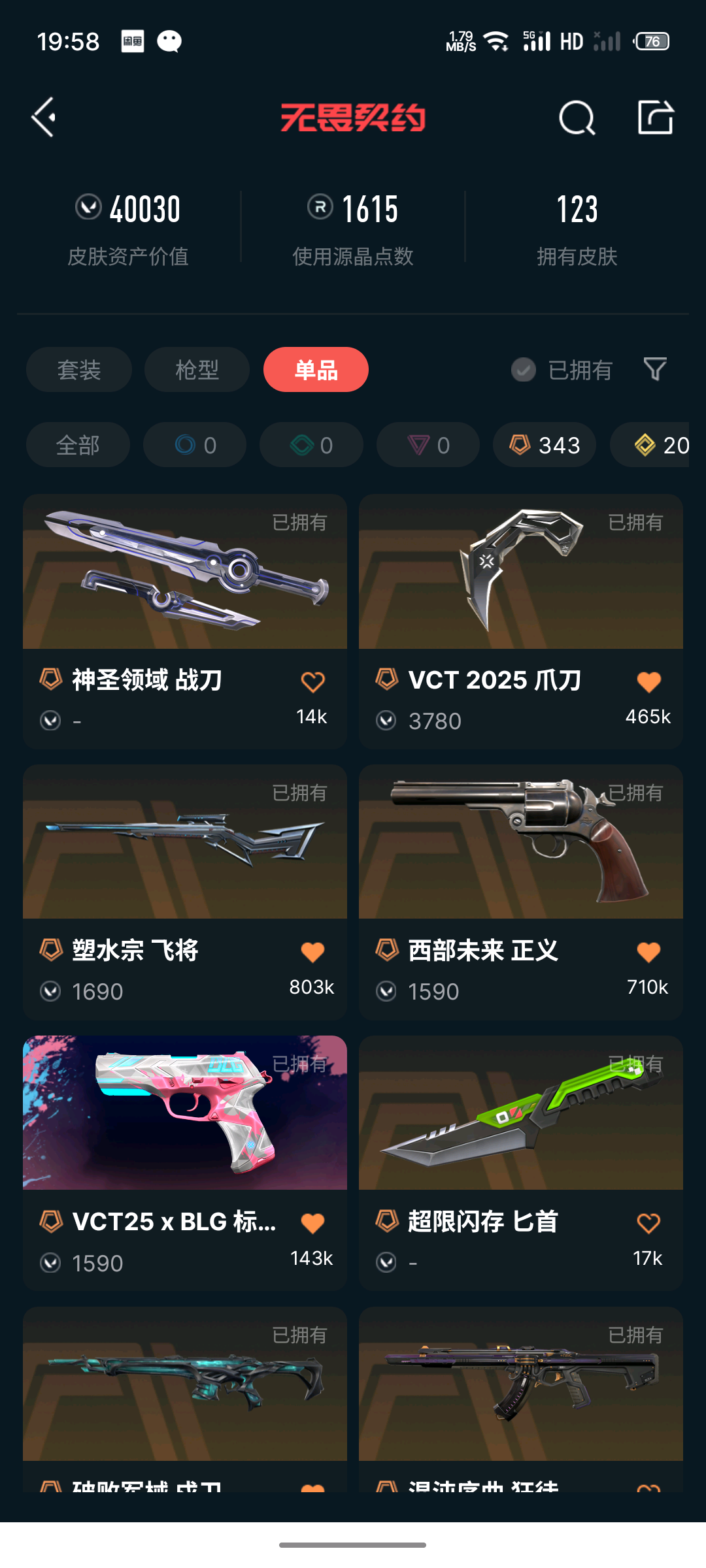Open the funnel filter icon

tap(655, 369)
